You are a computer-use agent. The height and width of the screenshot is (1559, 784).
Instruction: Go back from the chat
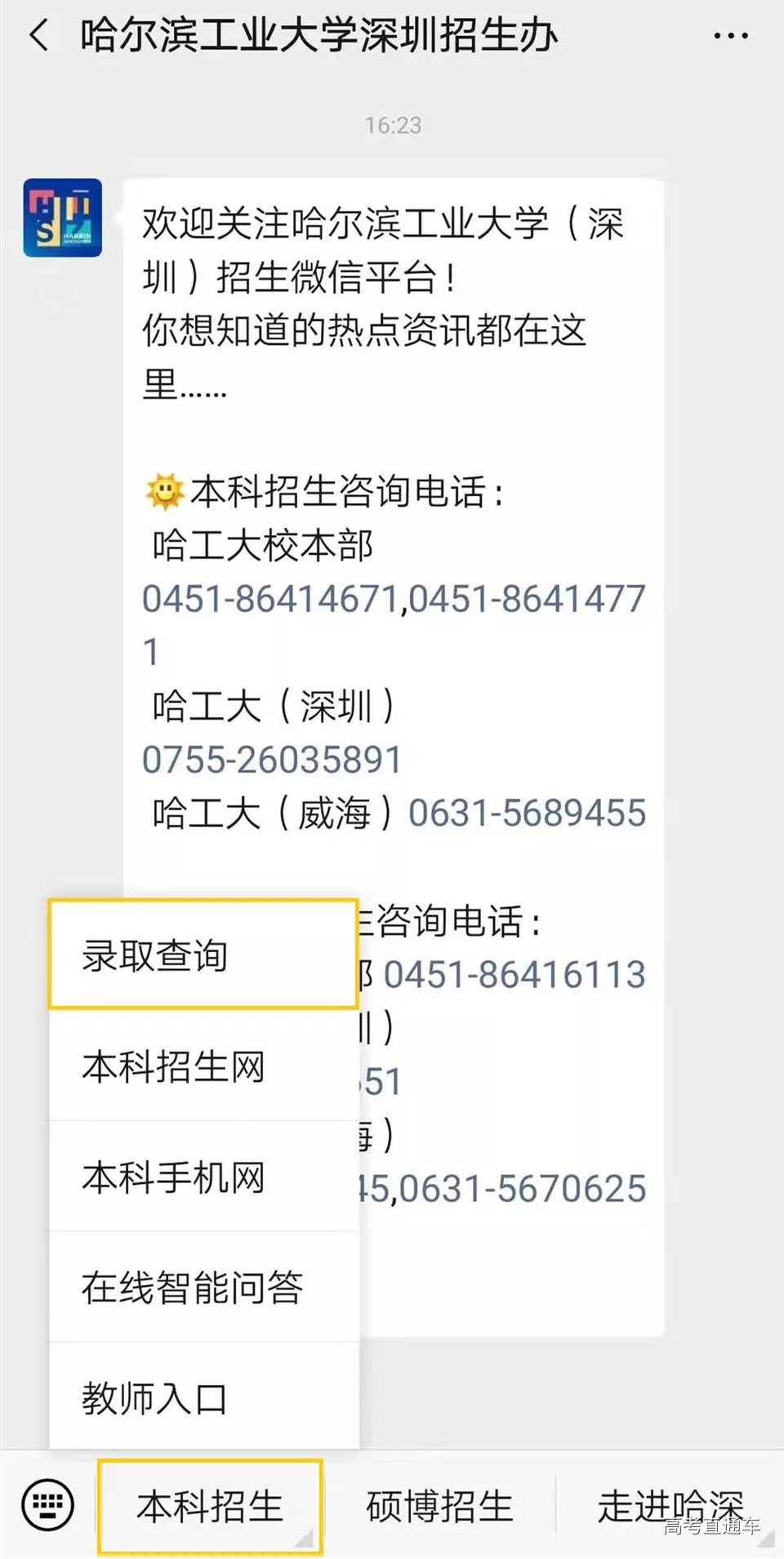click(38, 36)
